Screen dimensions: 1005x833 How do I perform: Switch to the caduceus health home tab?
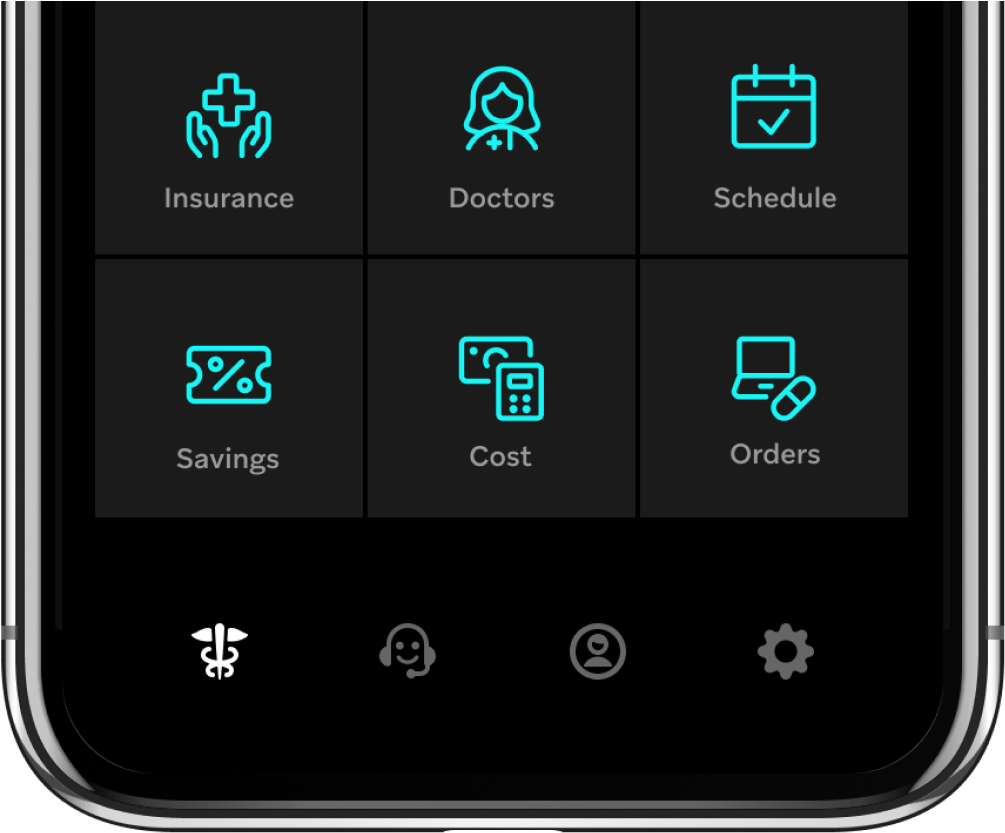tap(219, 651)
